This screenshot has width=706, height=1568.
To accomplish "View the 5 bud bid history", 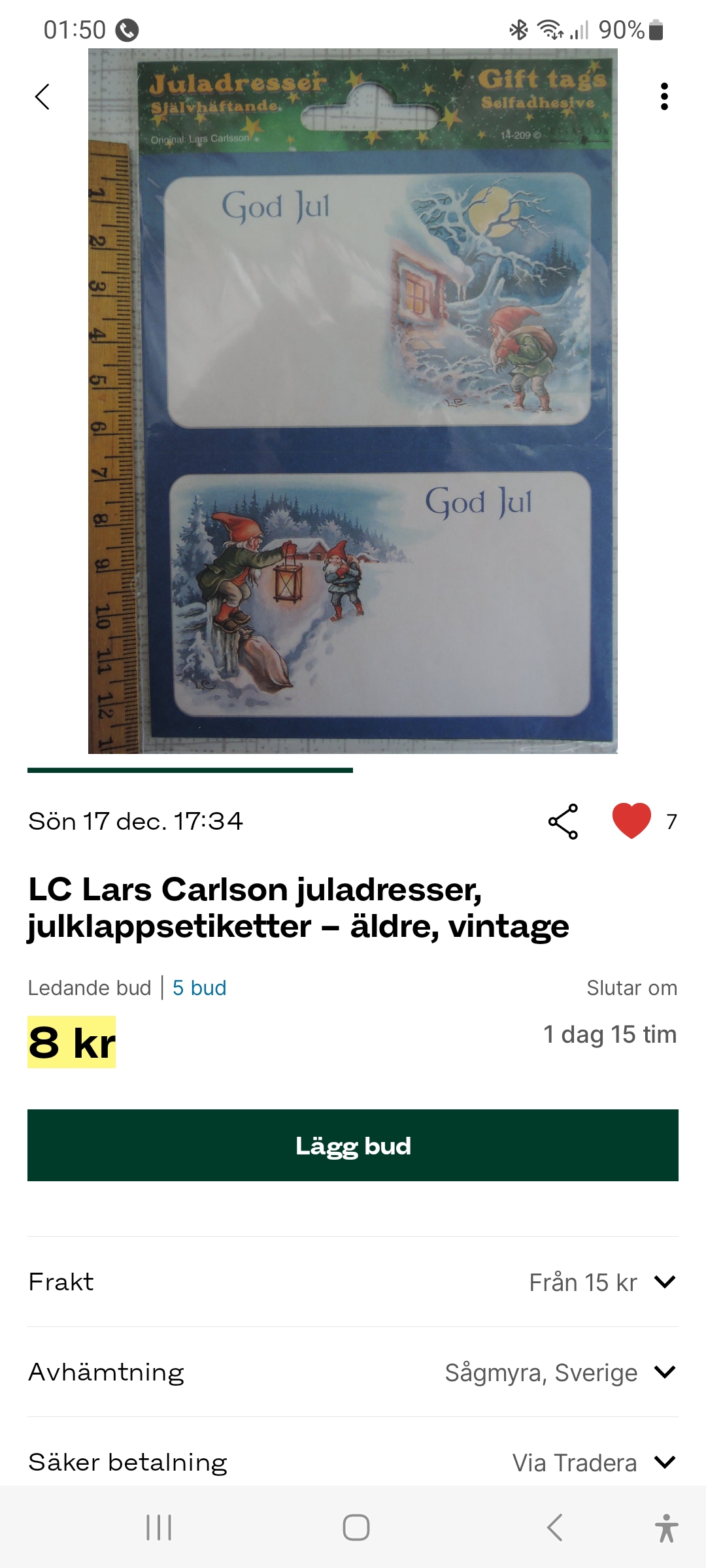I will 199,988.
